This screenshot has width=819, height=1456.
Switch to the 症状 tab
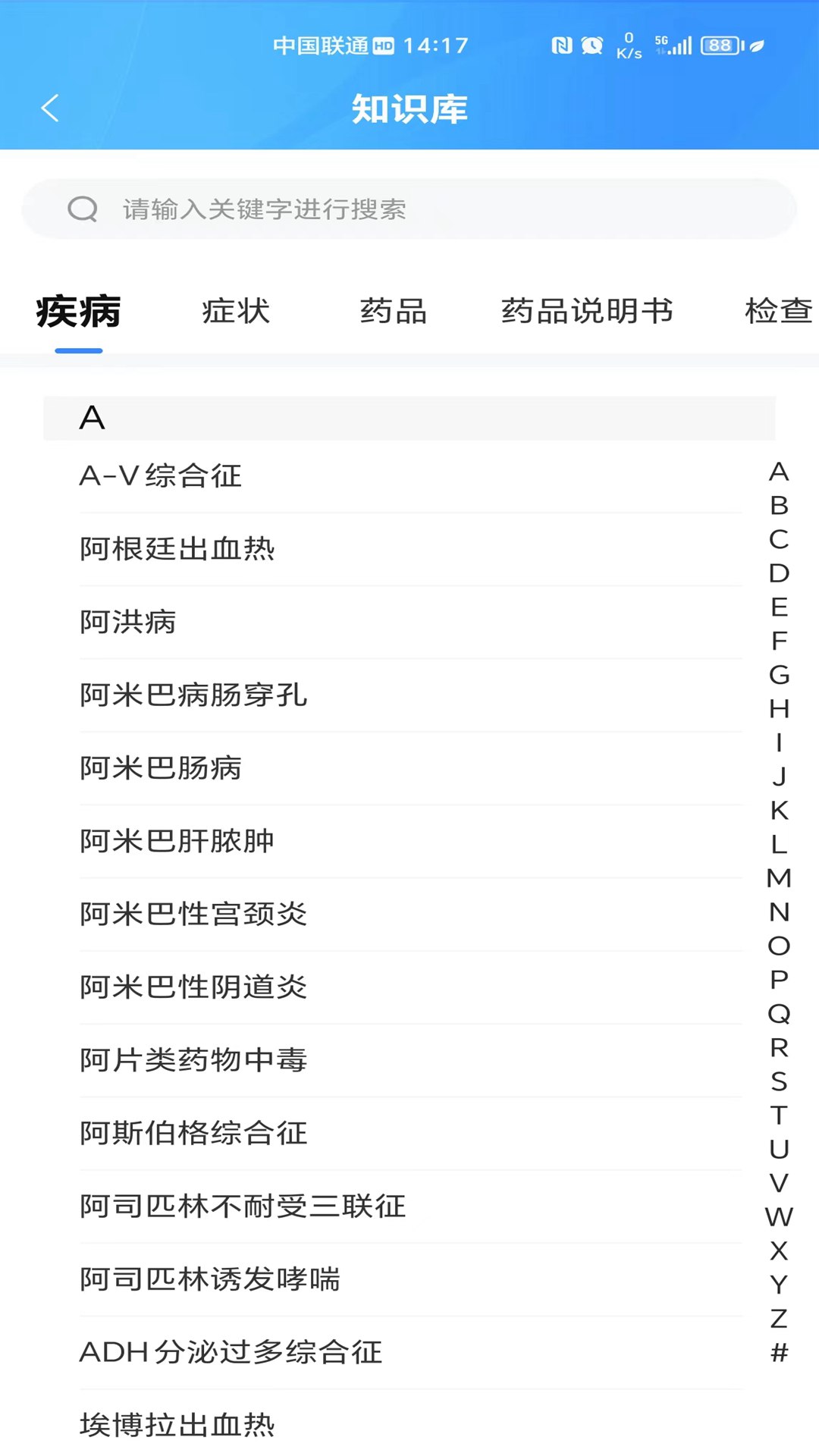(x=235, y=311)
